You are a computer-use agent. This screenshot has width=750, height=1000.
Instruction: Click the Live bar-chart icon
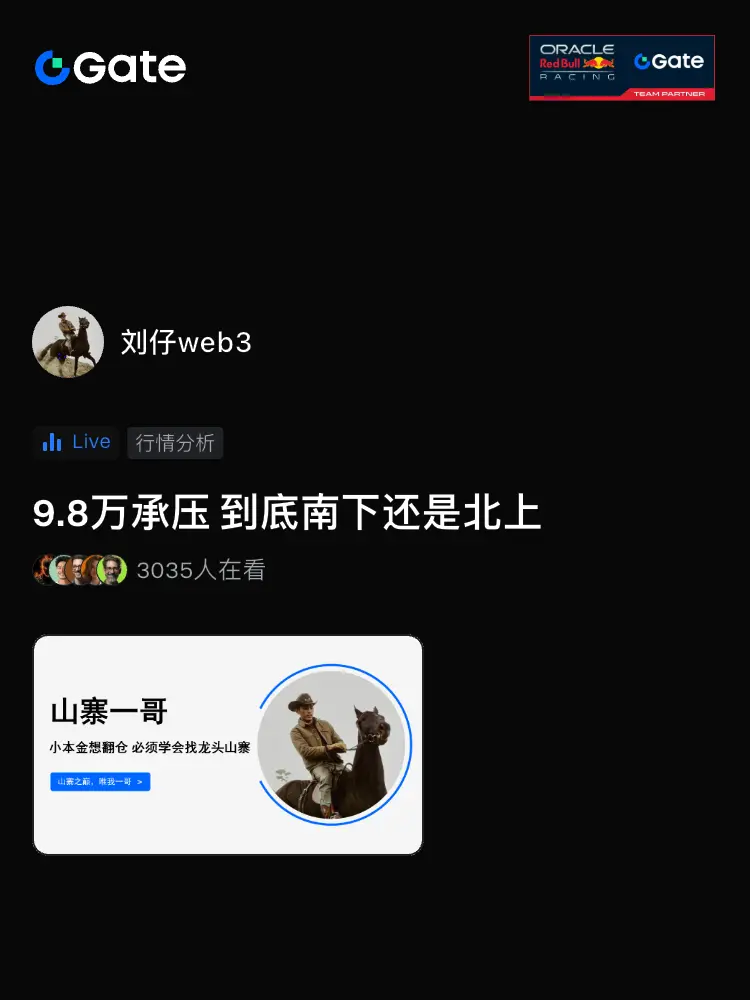tap(52, 442)
